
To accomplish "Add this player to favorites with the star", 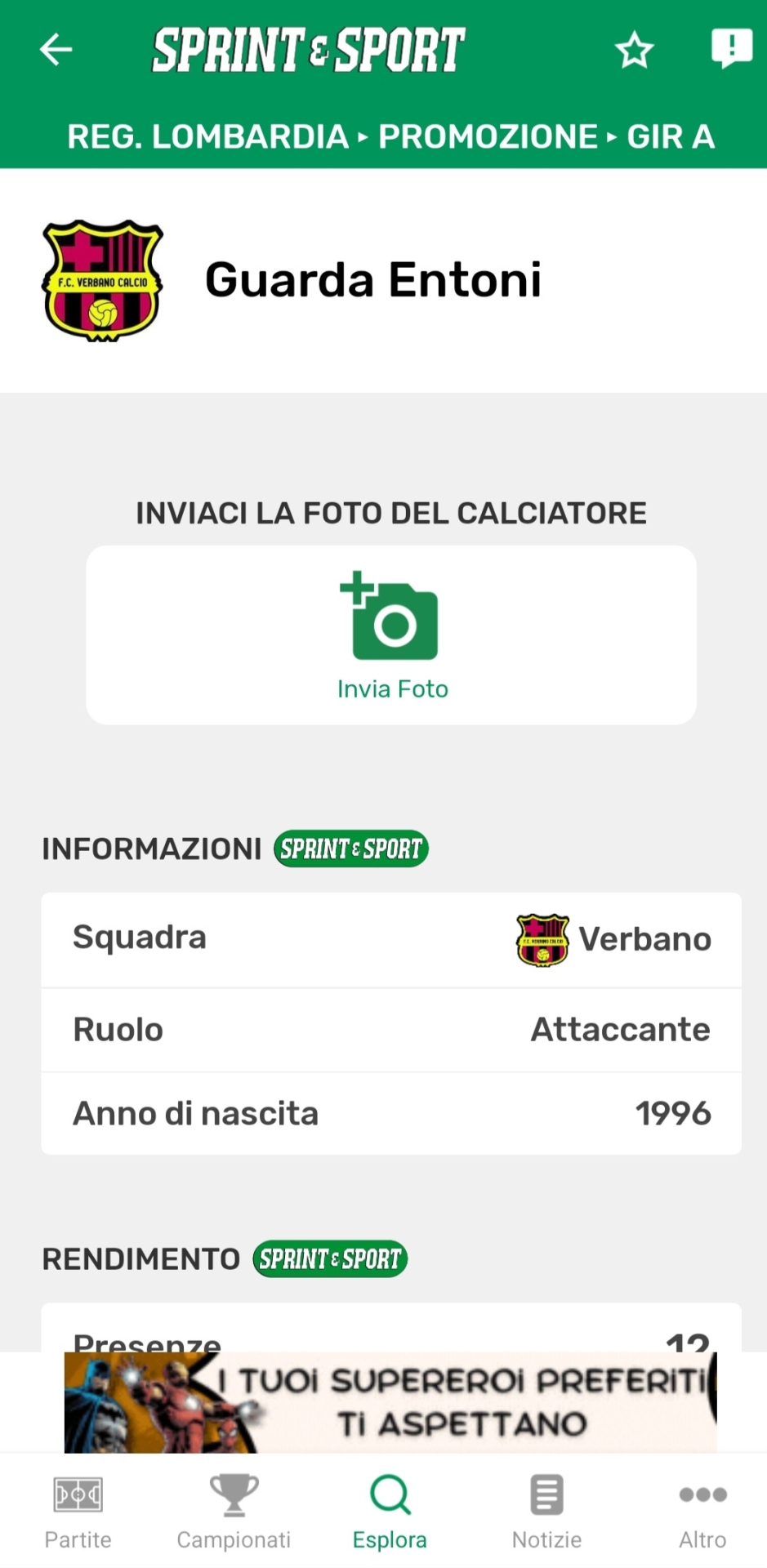I will [x=634, y=51].
